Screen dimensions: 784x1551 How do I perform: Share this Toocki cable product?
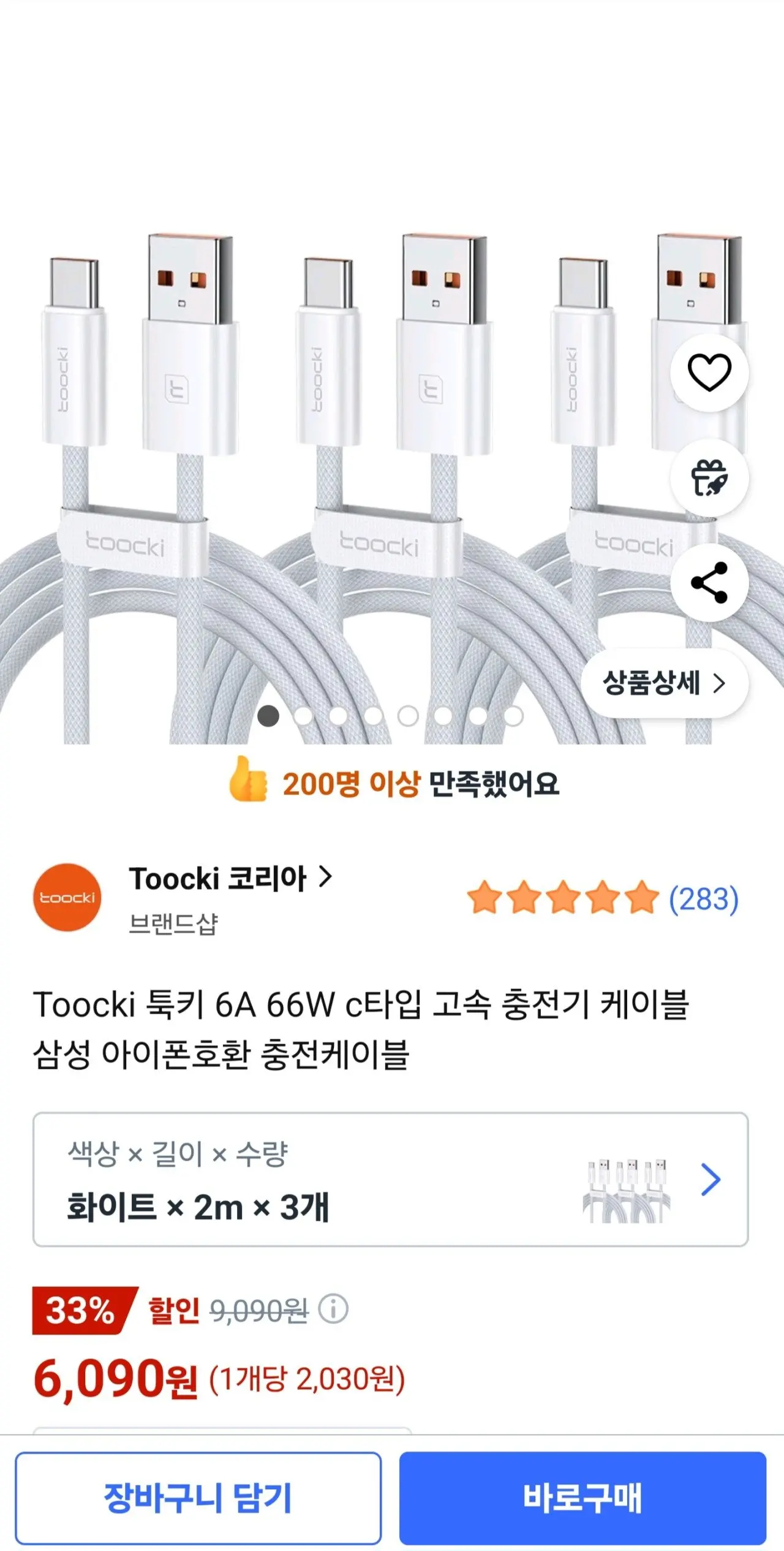pyautogui.click(x=709, y=583)
